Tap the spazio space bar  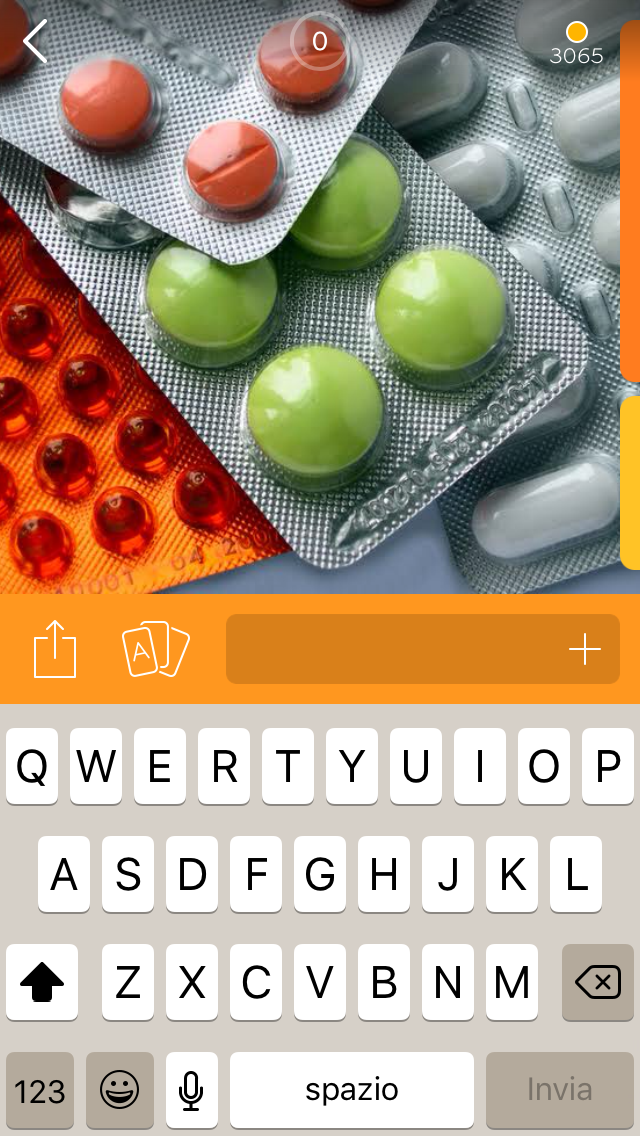pyautogui.click(x=352, y=1090)
